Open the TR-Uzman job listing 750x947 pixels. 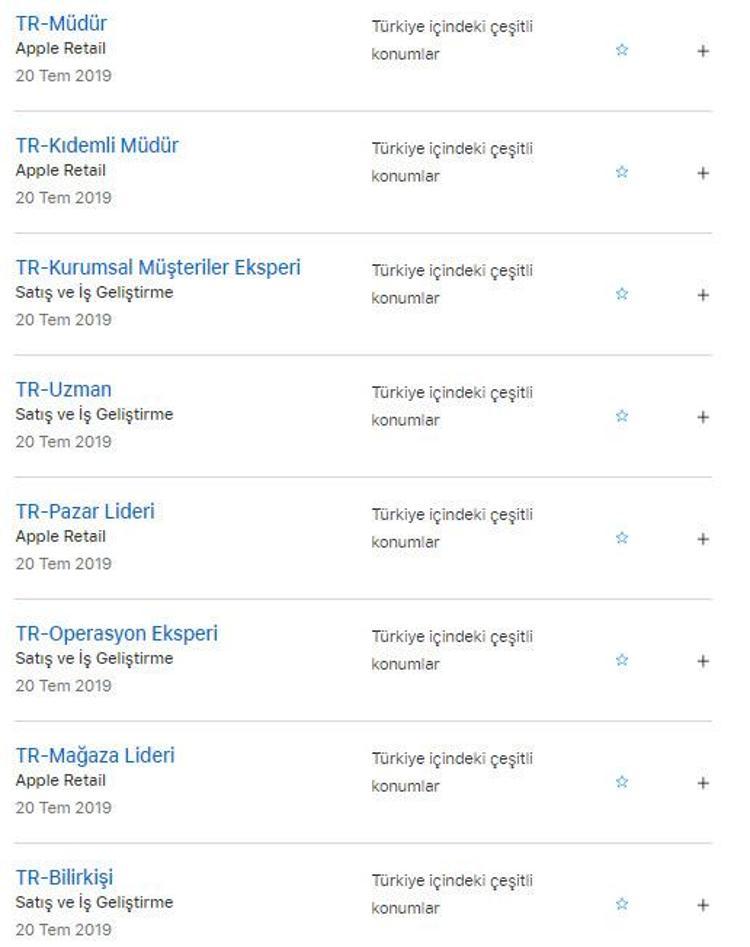tap(63, 389)
